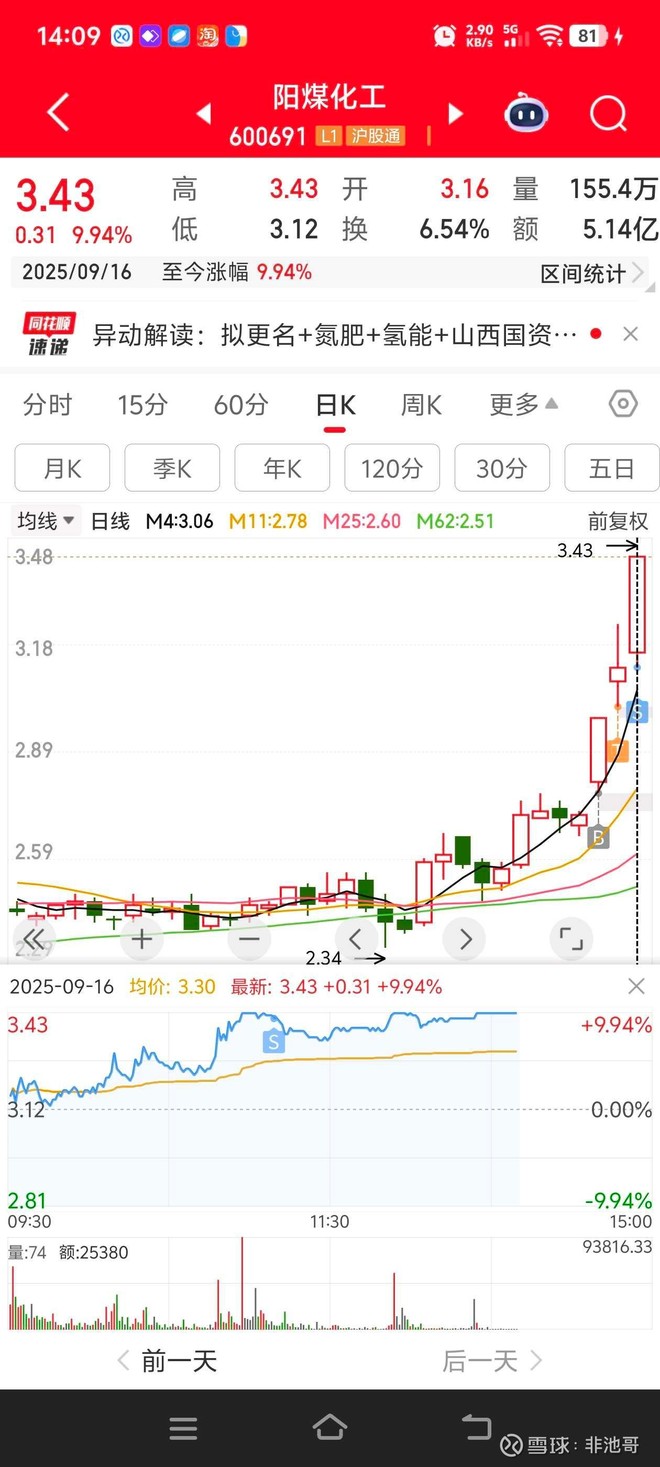
Task: Open the robot assistant icon
Action: coord(526,114)
